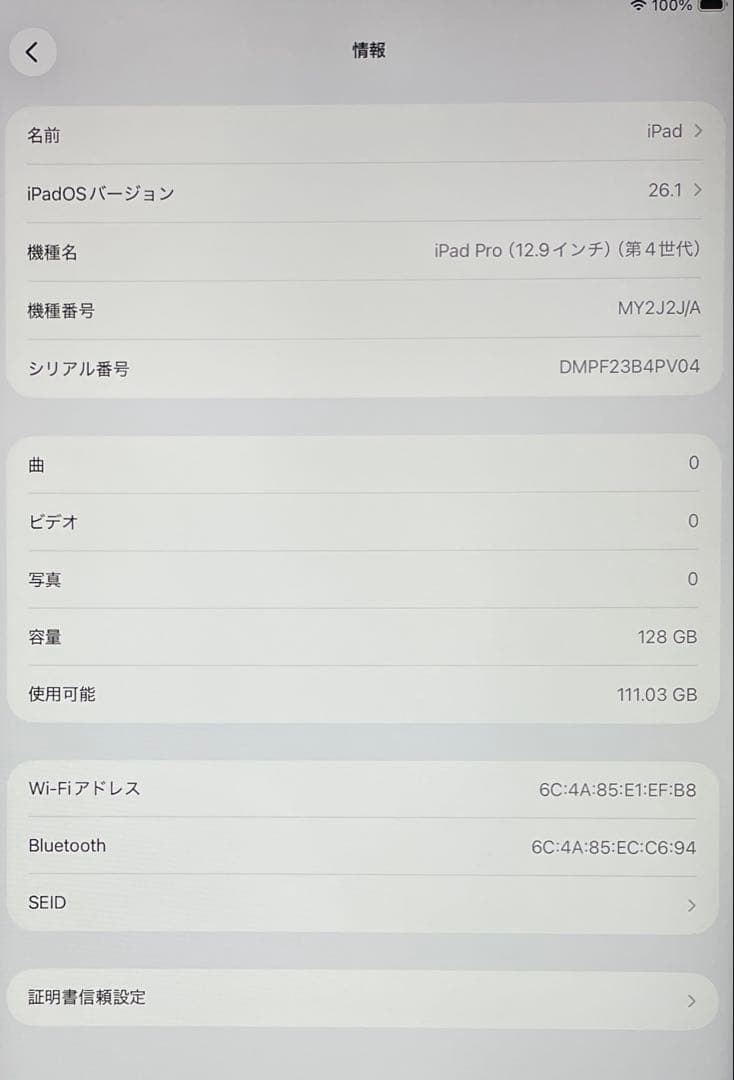Click the chevron next to iPad name
Screen dimensions: 734x1080
pyautogui.click(x=696, y=131)
